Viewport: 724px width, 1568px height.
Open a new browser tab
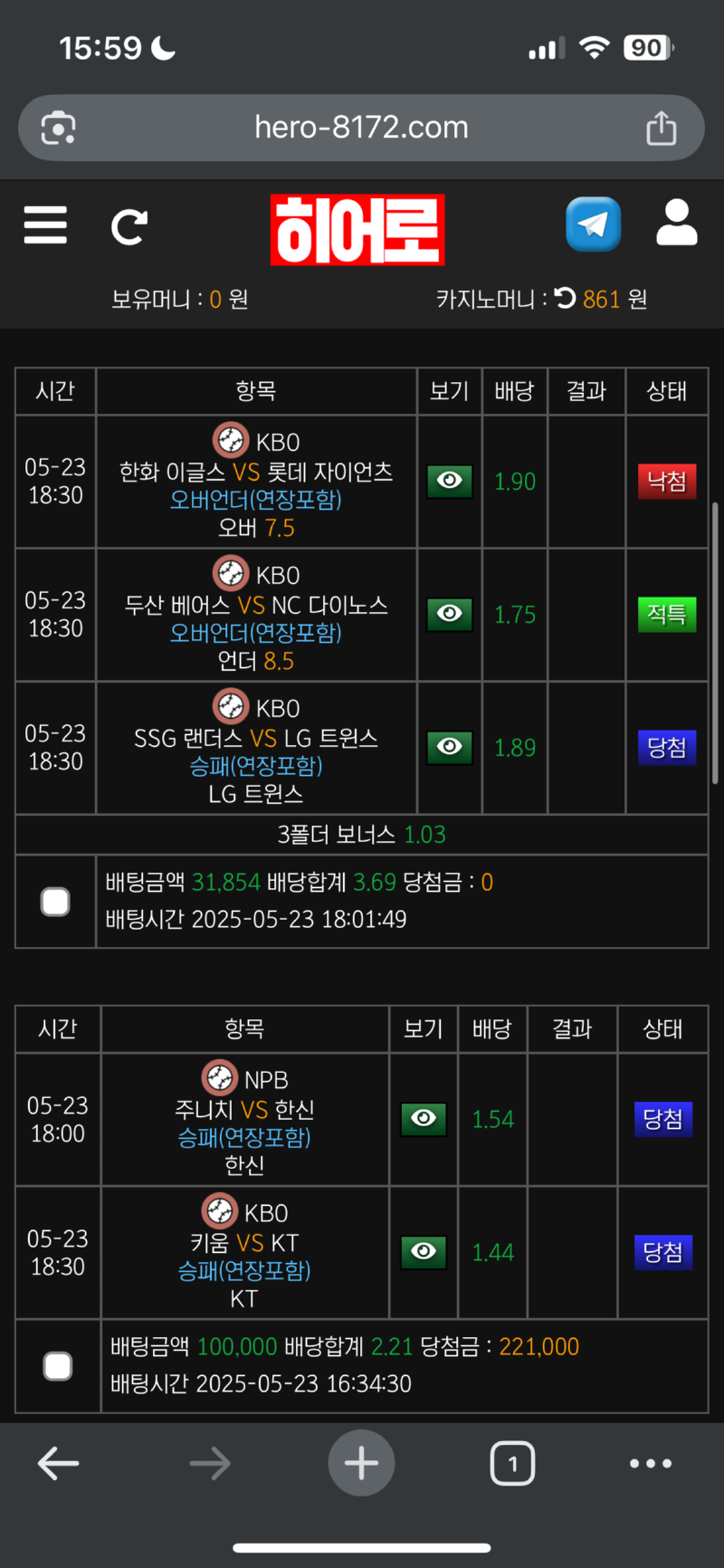pos(361,1463)
